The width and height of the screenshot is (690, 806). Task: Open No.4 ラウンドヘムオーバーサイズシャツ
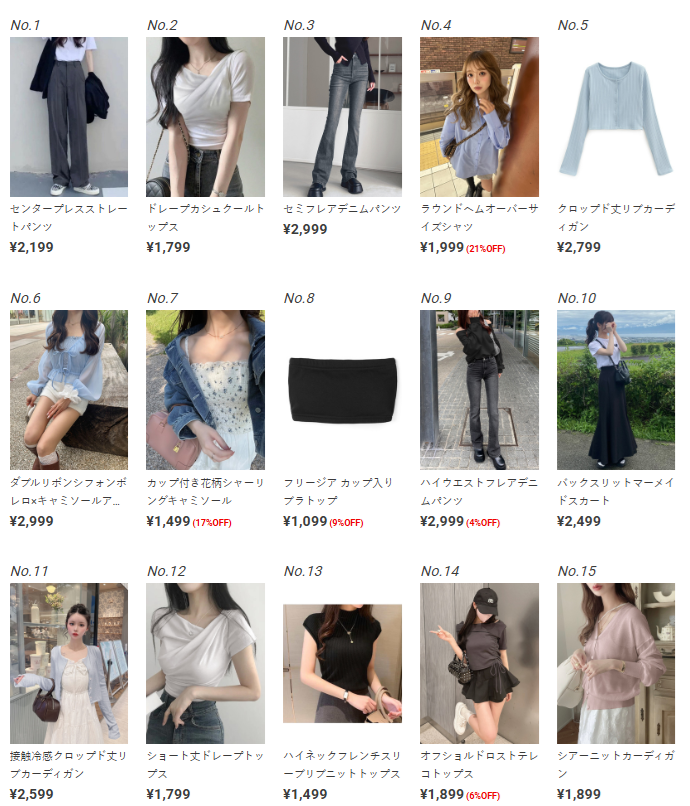pyautogui.click(x=479, y=117)
